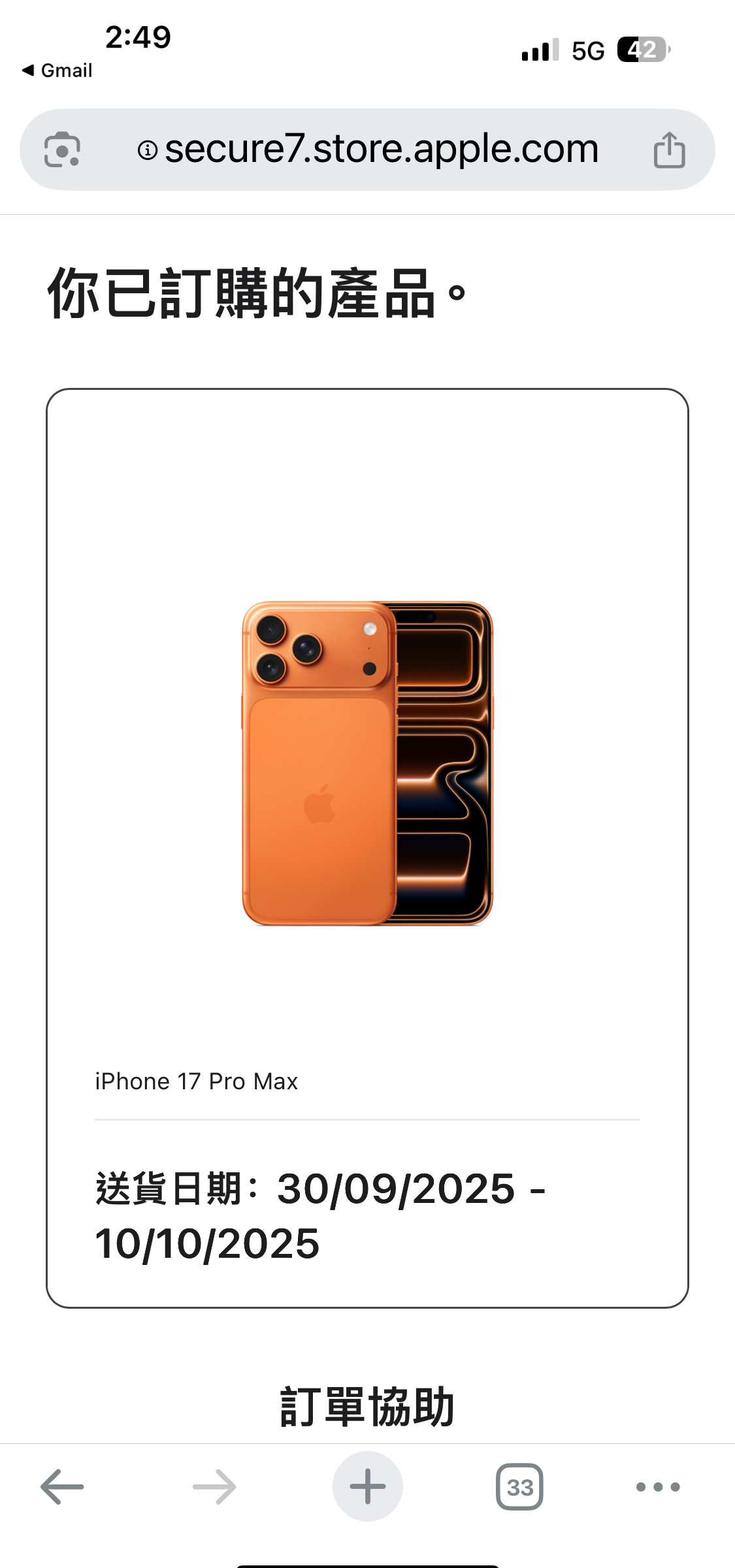Viewport: 735px width, 1568px height.
Task: Tap the secure7.store.apple.com address bar
Action: pos(381,150)
